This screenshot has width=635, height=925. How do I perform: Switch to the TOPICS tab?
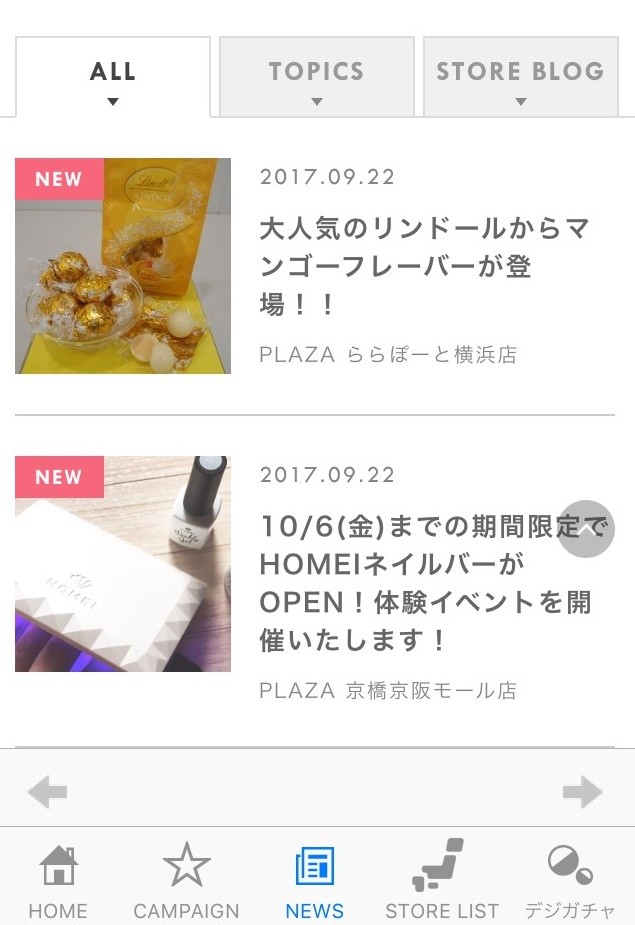pyautogui.click(x=316, y=78)
